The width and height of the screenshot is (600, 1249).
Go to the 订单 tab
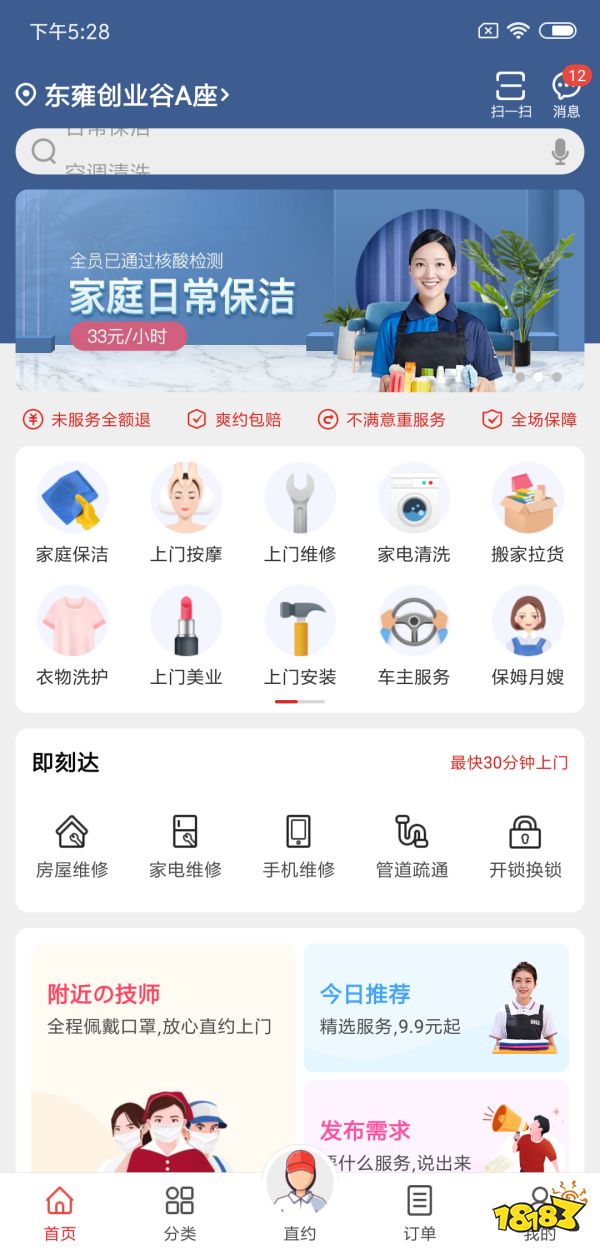pos(420,1211)
